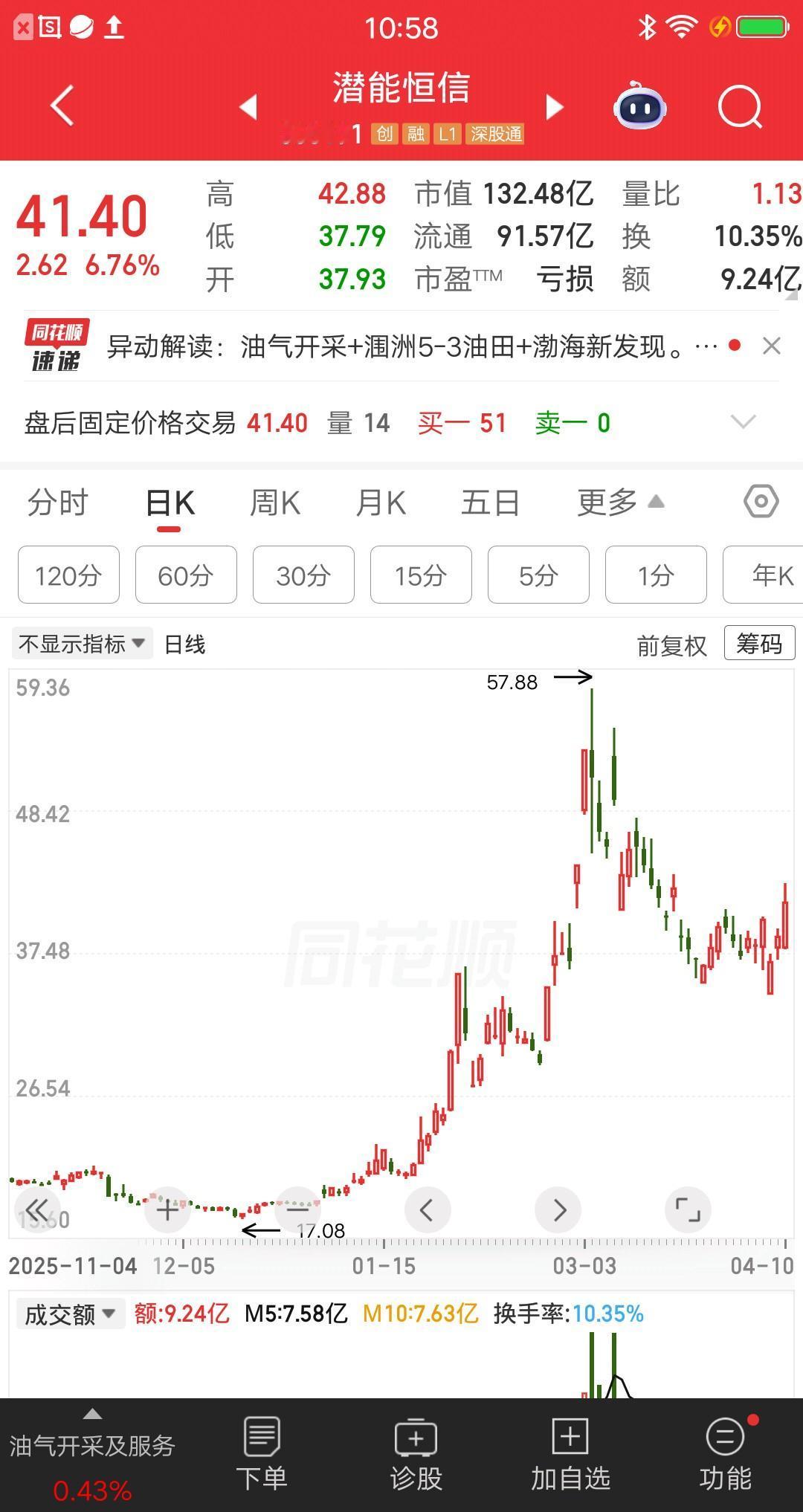Select the 60分 chart interval
The height and width of the screenshot is (1512, 803).
185,575
